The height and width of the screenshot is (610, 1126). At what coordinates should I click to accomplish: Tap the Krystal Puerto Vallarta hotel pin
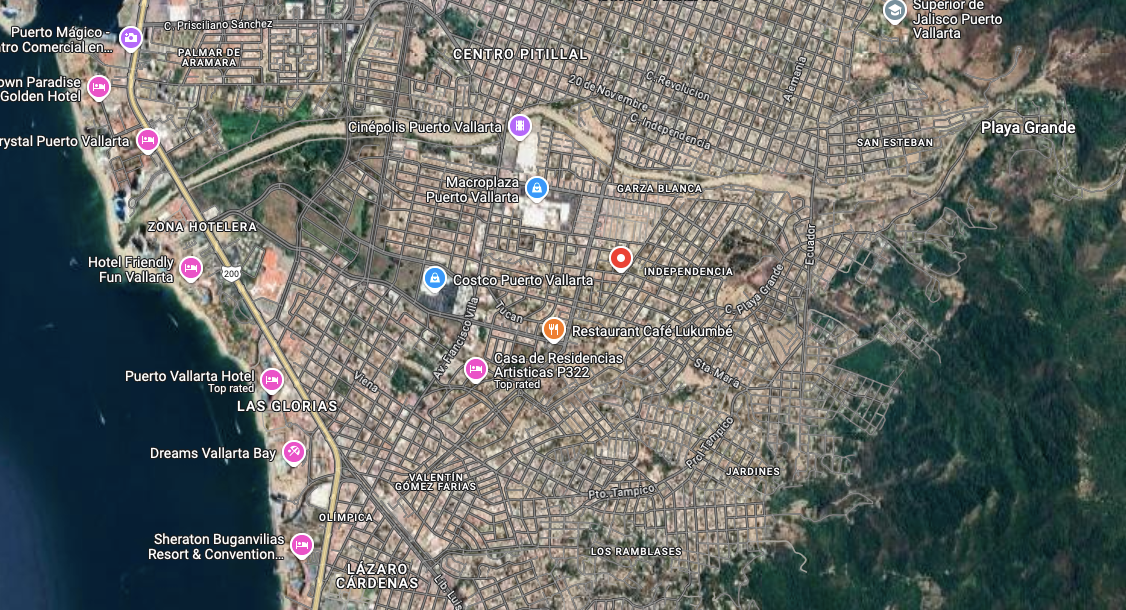pyautogui.click(x=147, y=140)
